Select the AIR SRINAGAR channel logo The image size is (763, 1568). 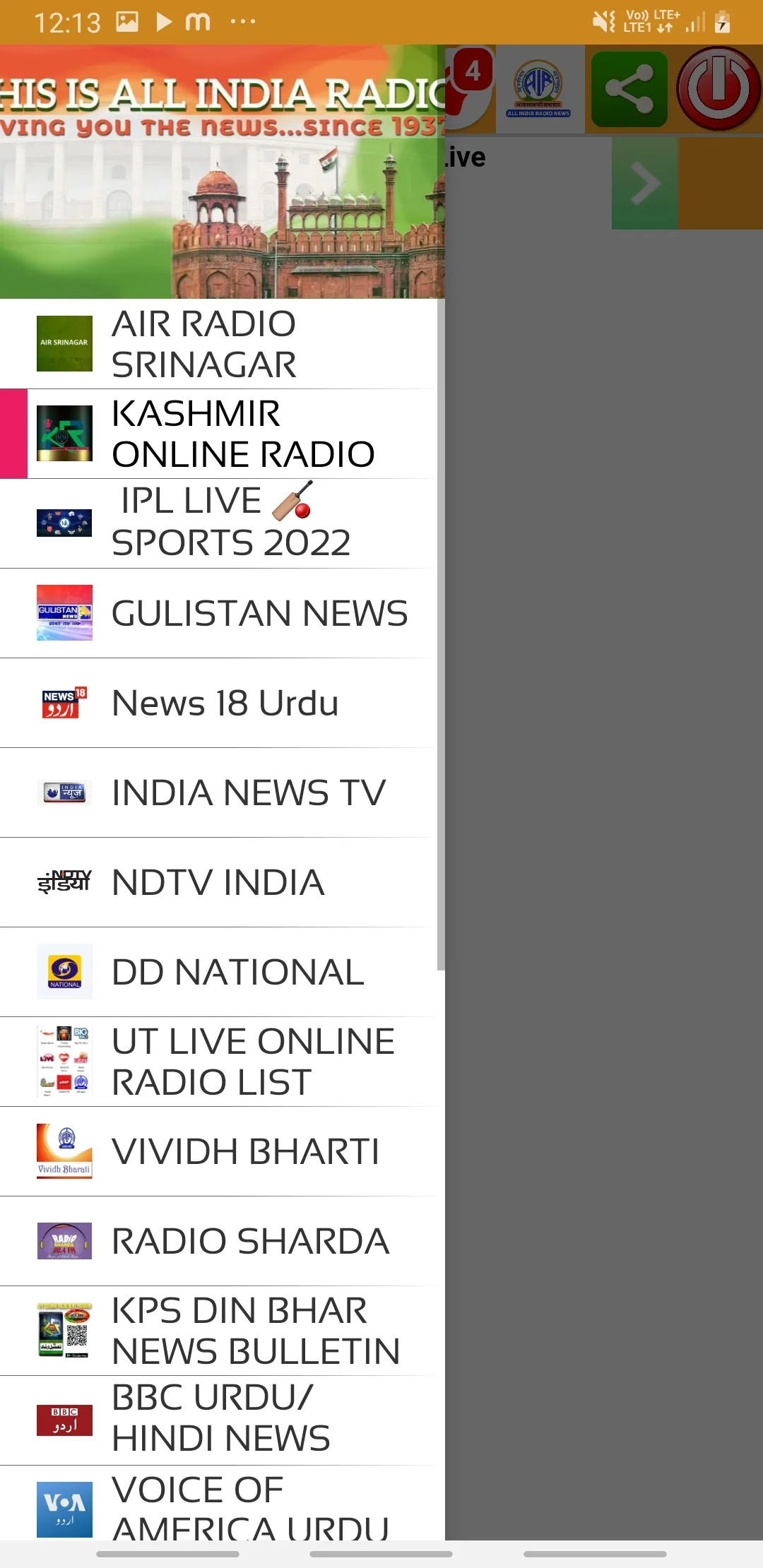(x=64, y=344)
